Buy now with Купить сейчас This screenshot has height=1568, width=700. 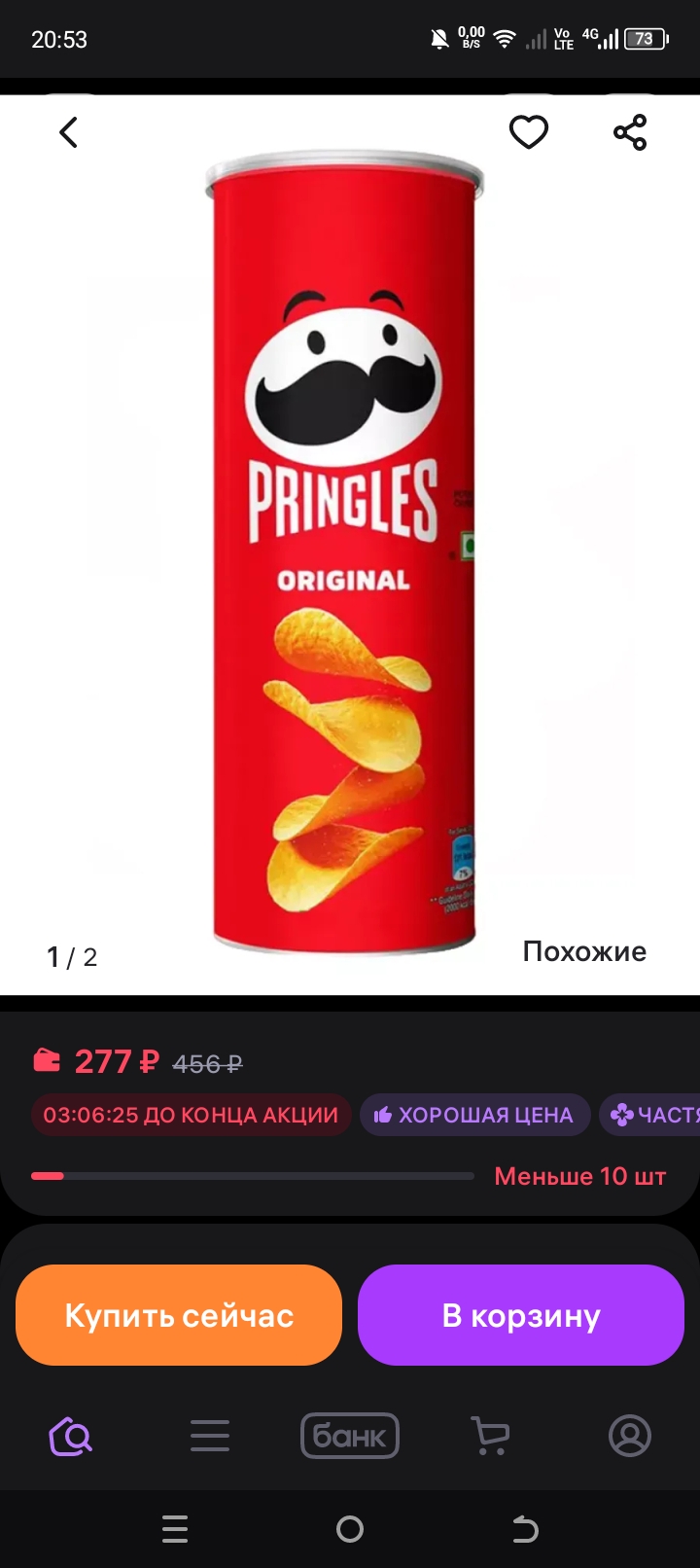179,1315
